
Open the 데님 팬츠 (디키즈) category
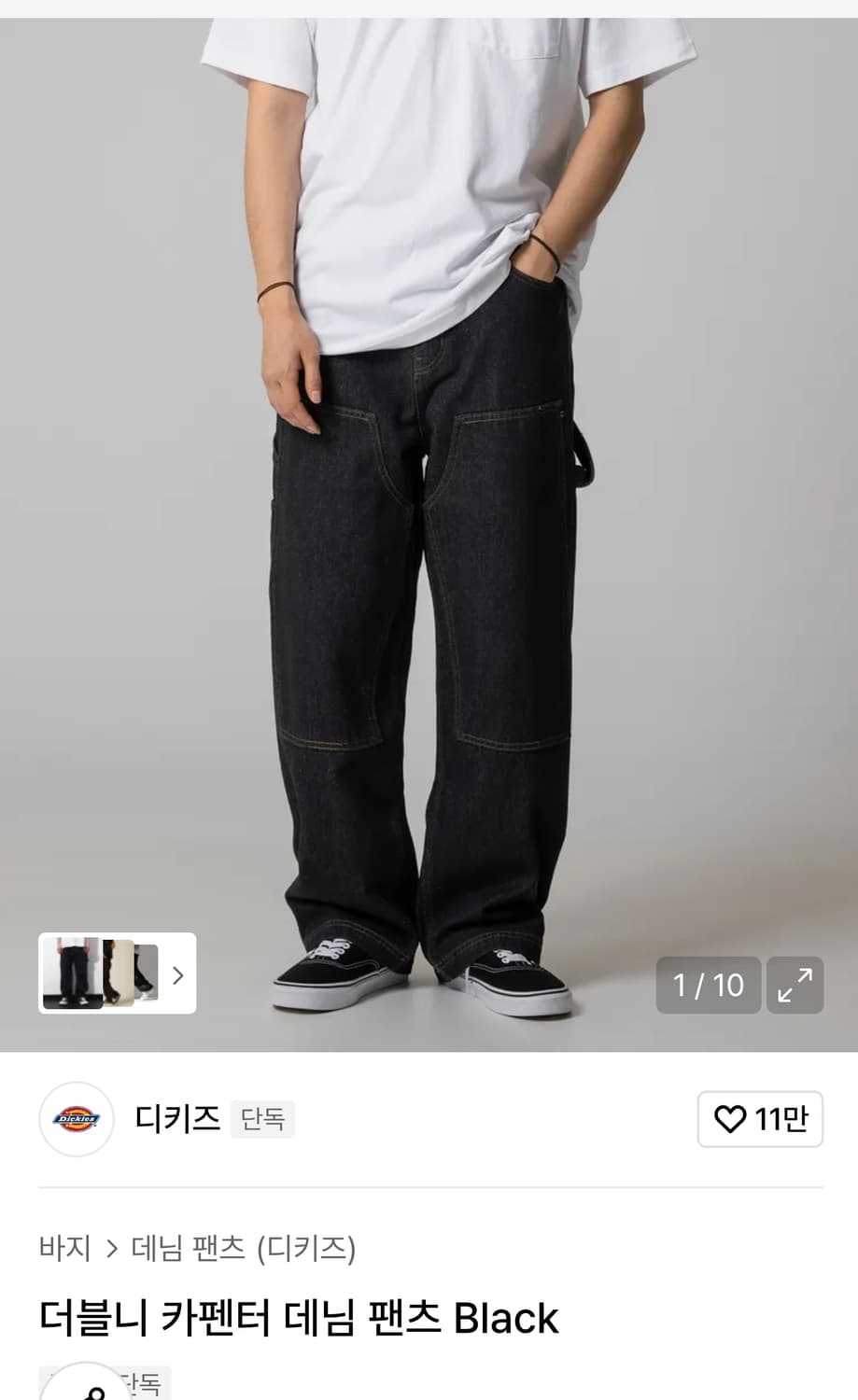click(245, 1248)
